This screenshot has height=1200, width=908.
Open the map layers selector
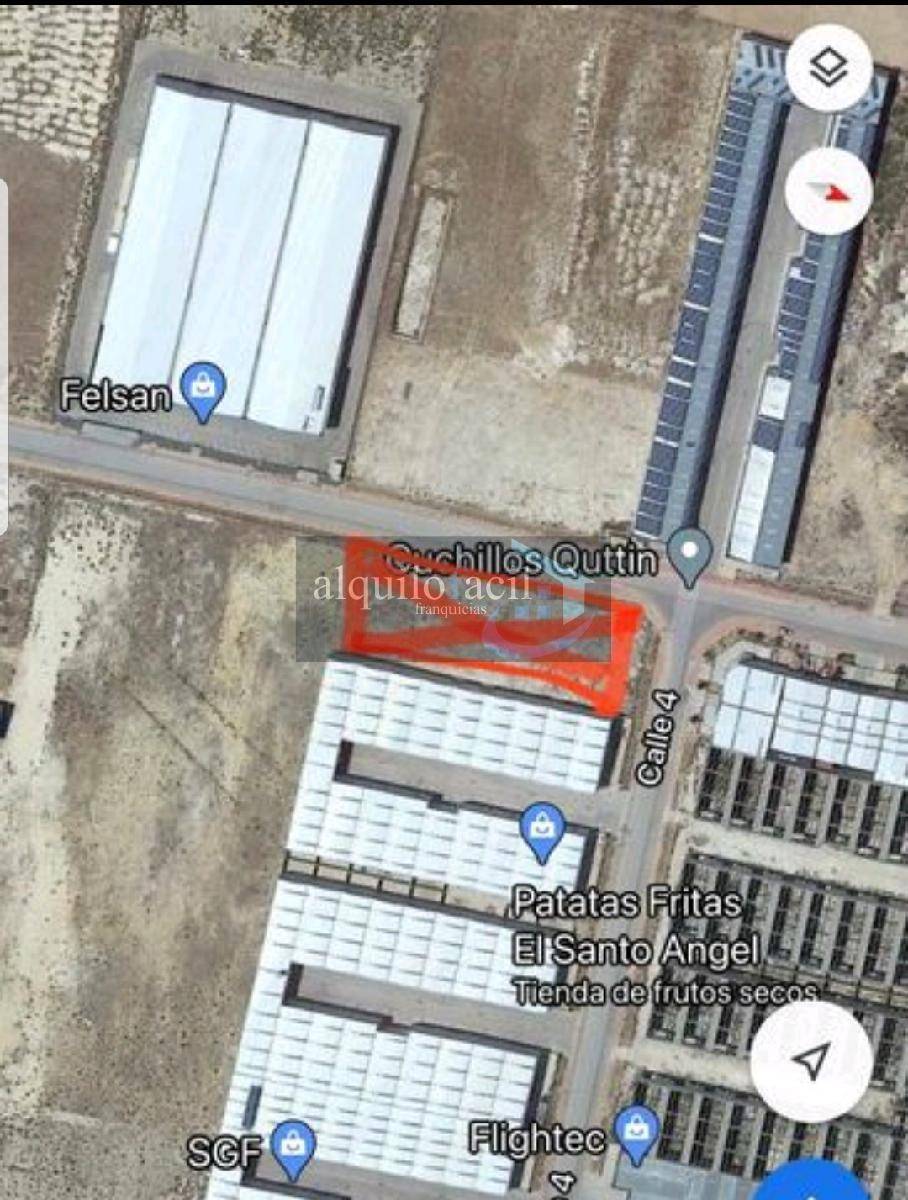829,68
